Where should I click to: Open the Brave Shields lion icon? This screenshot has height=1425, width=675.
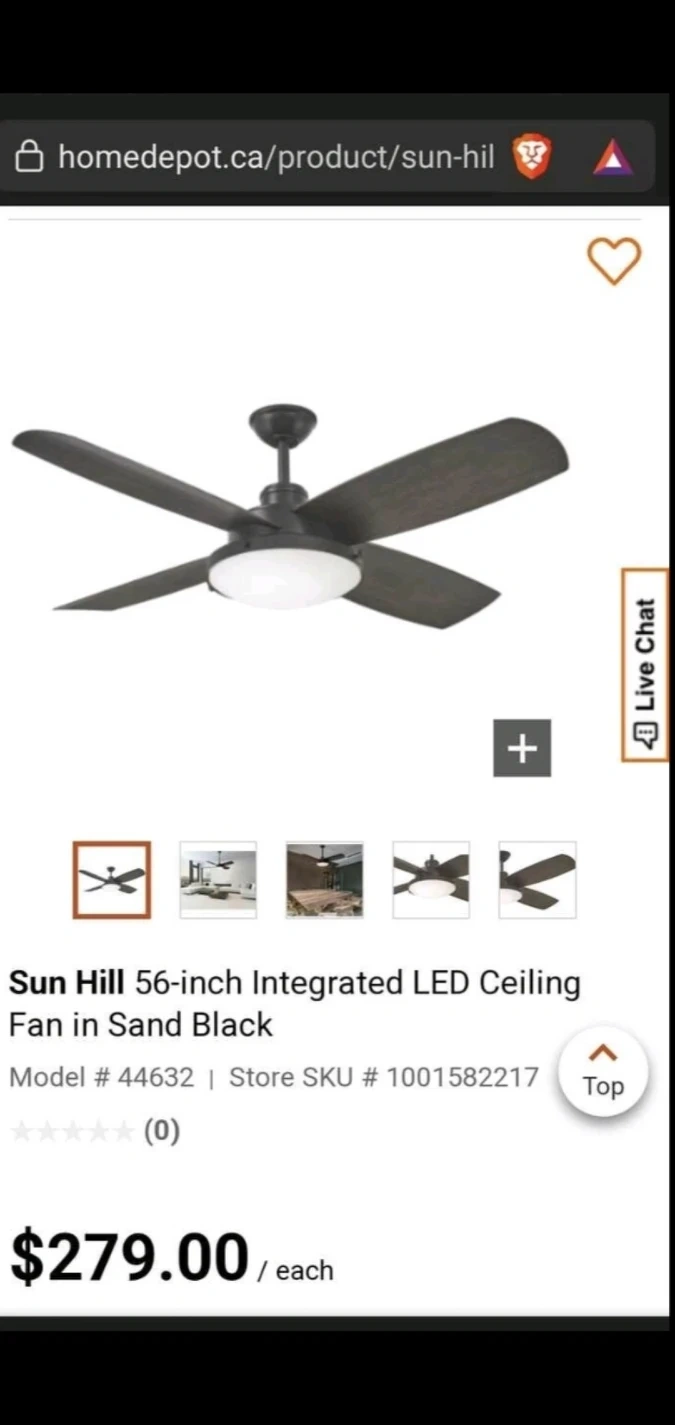tap(532, 157)
